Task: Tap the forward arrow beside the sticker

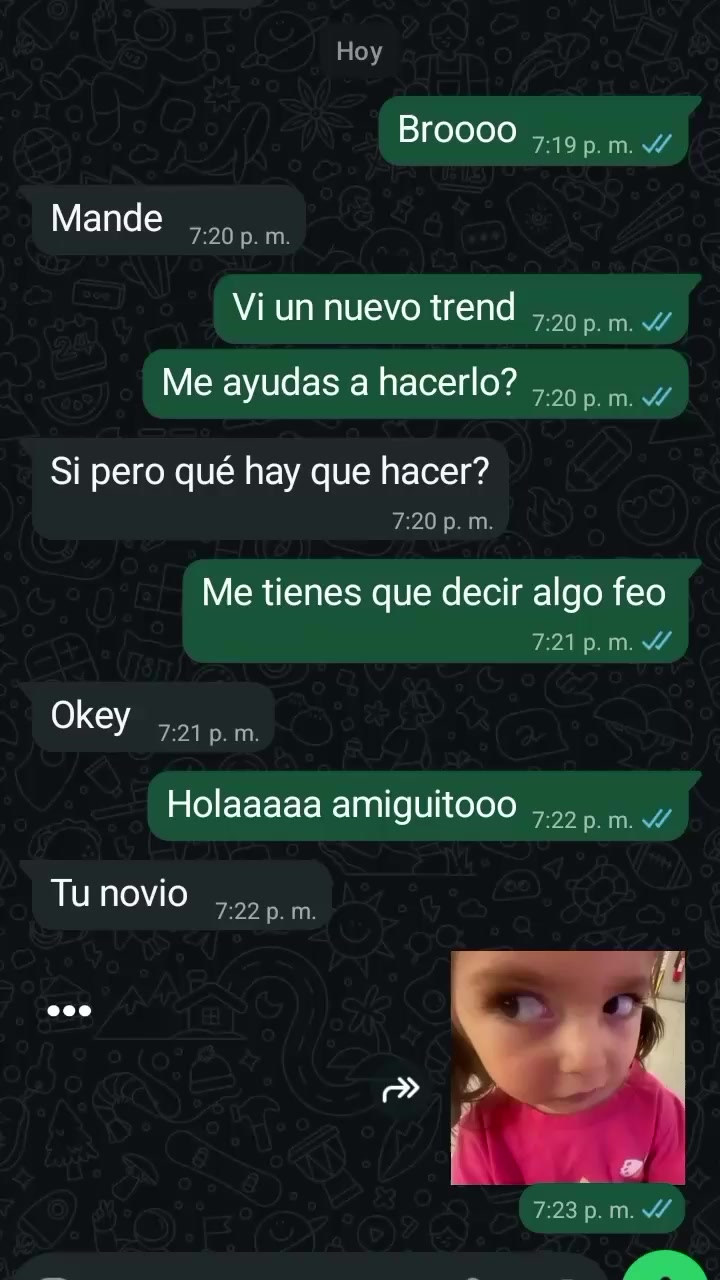Action: pyautogui.click(x=401, y=1090)
